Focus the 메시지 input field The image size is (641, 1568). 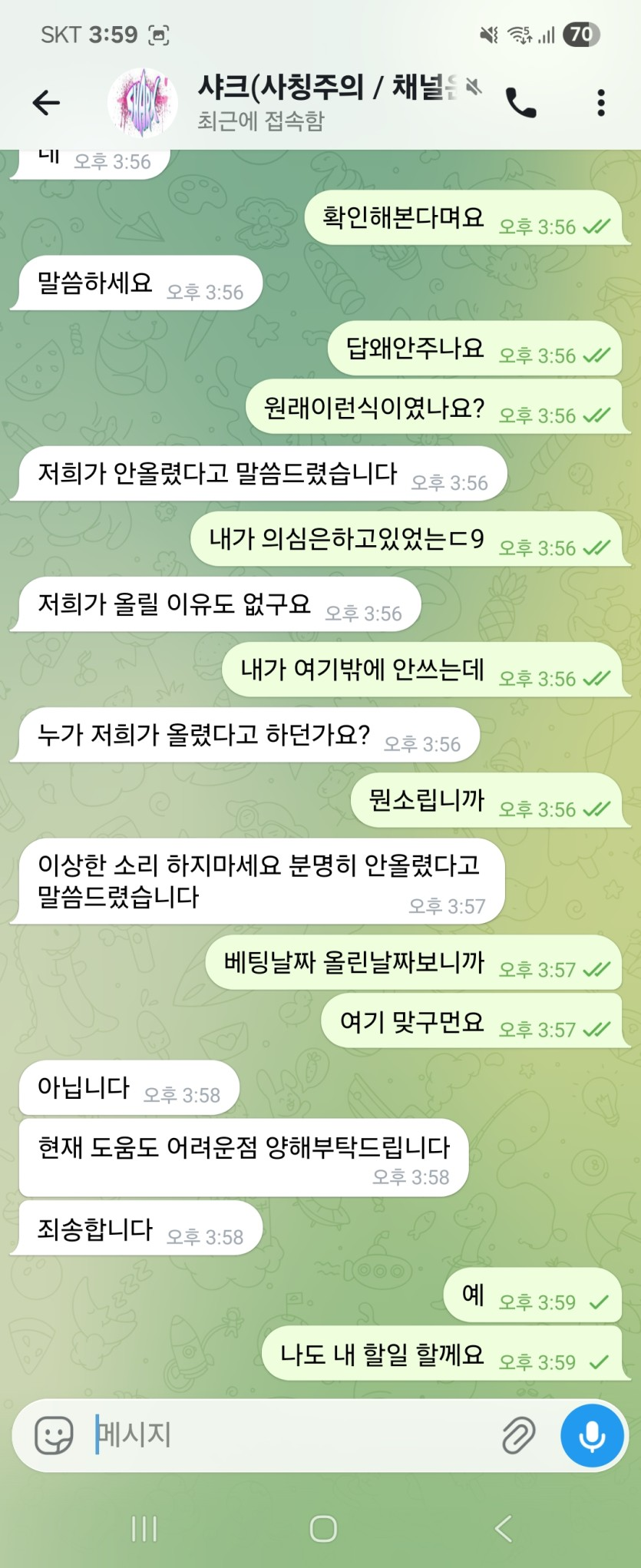[x=292, y=1435]
